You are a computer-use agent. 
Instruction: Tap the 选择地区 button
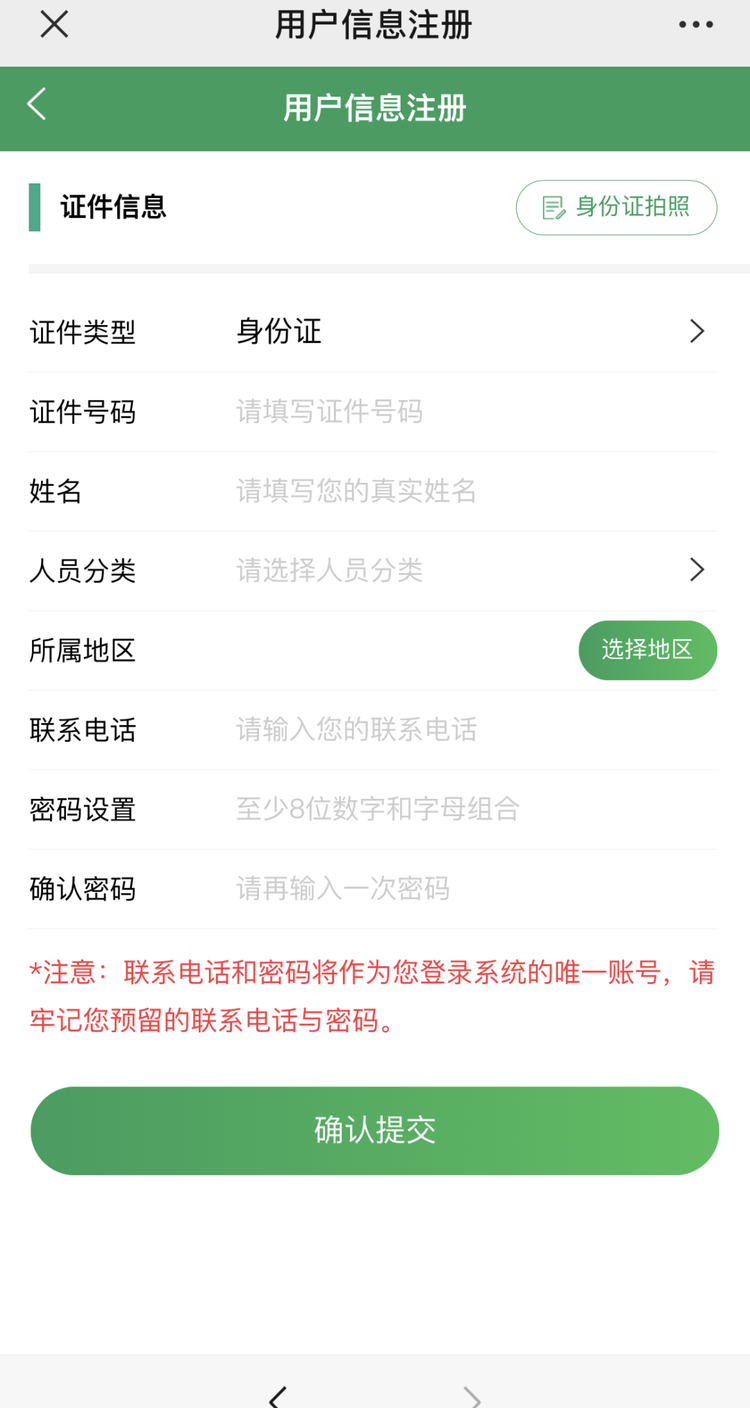click(x=648, y=650)
